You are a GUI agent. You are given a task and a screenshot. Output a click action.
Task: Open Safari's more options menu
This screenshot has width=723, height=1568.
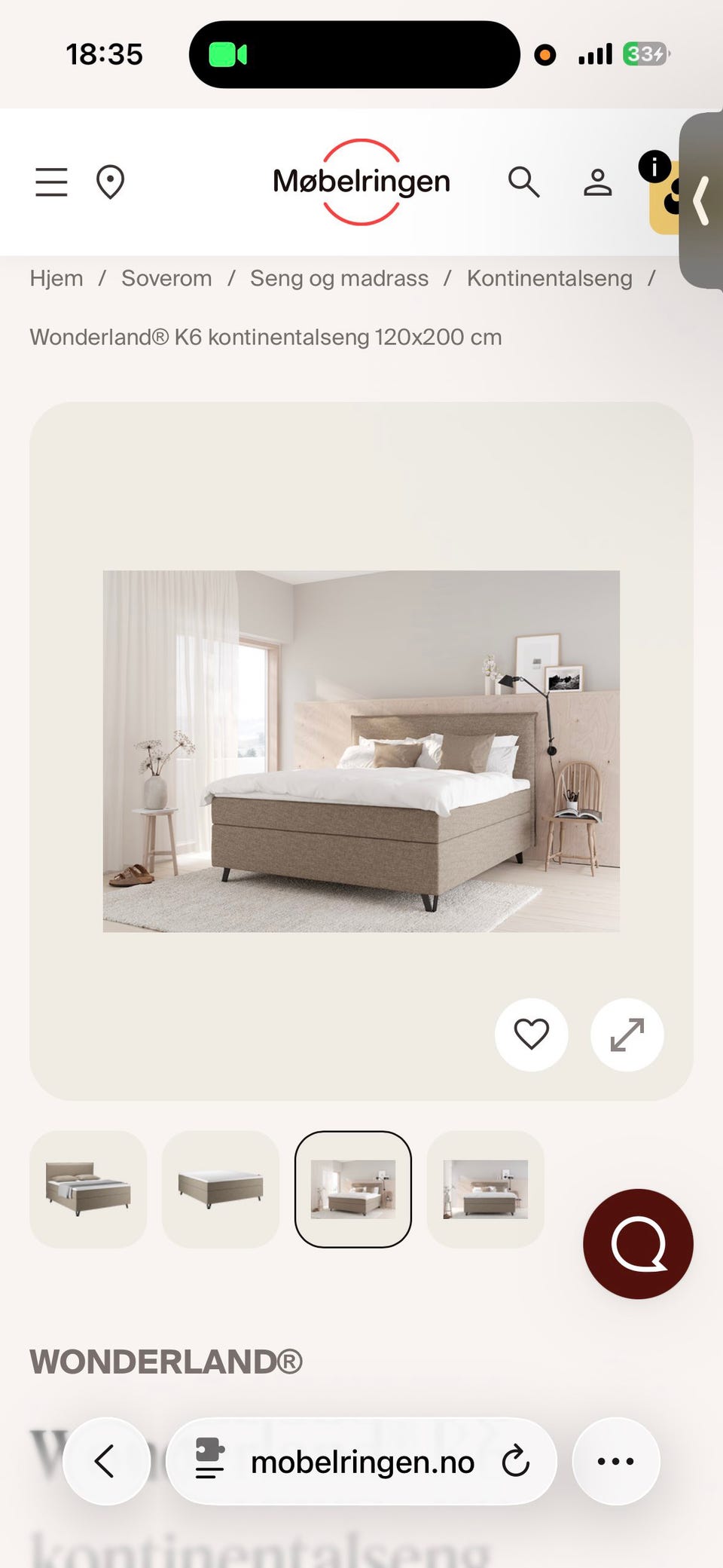(615, 1460)
